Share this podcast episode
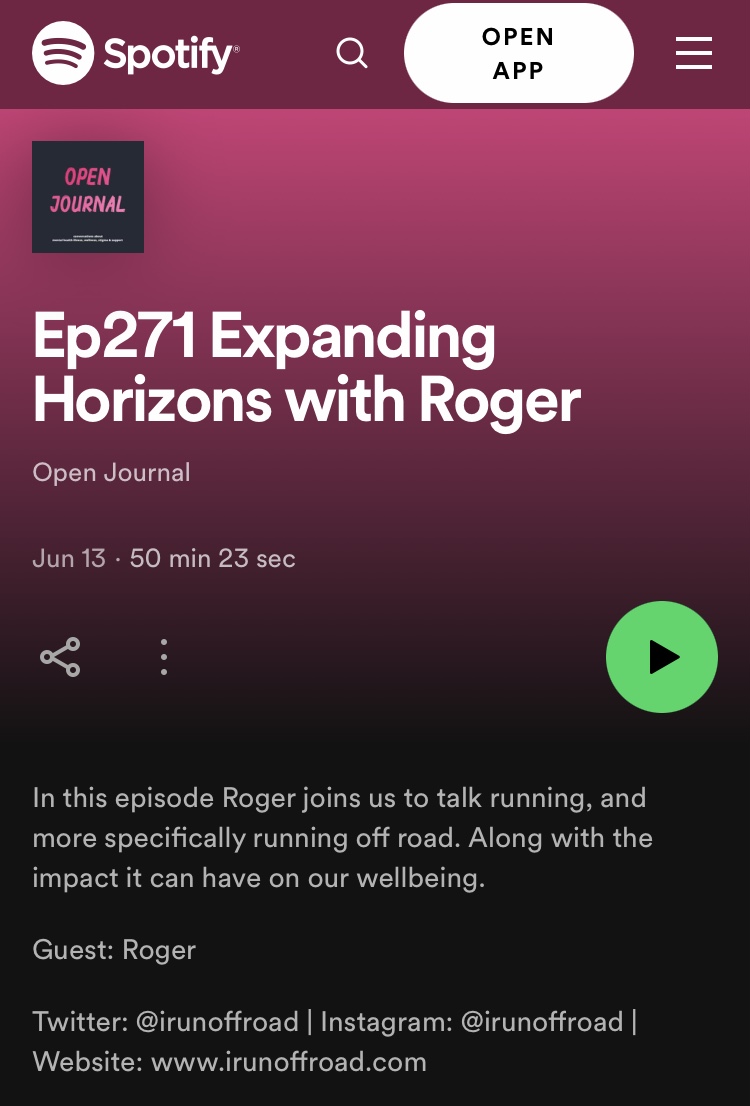750x1106 pixels. click(x=60, y=657)
